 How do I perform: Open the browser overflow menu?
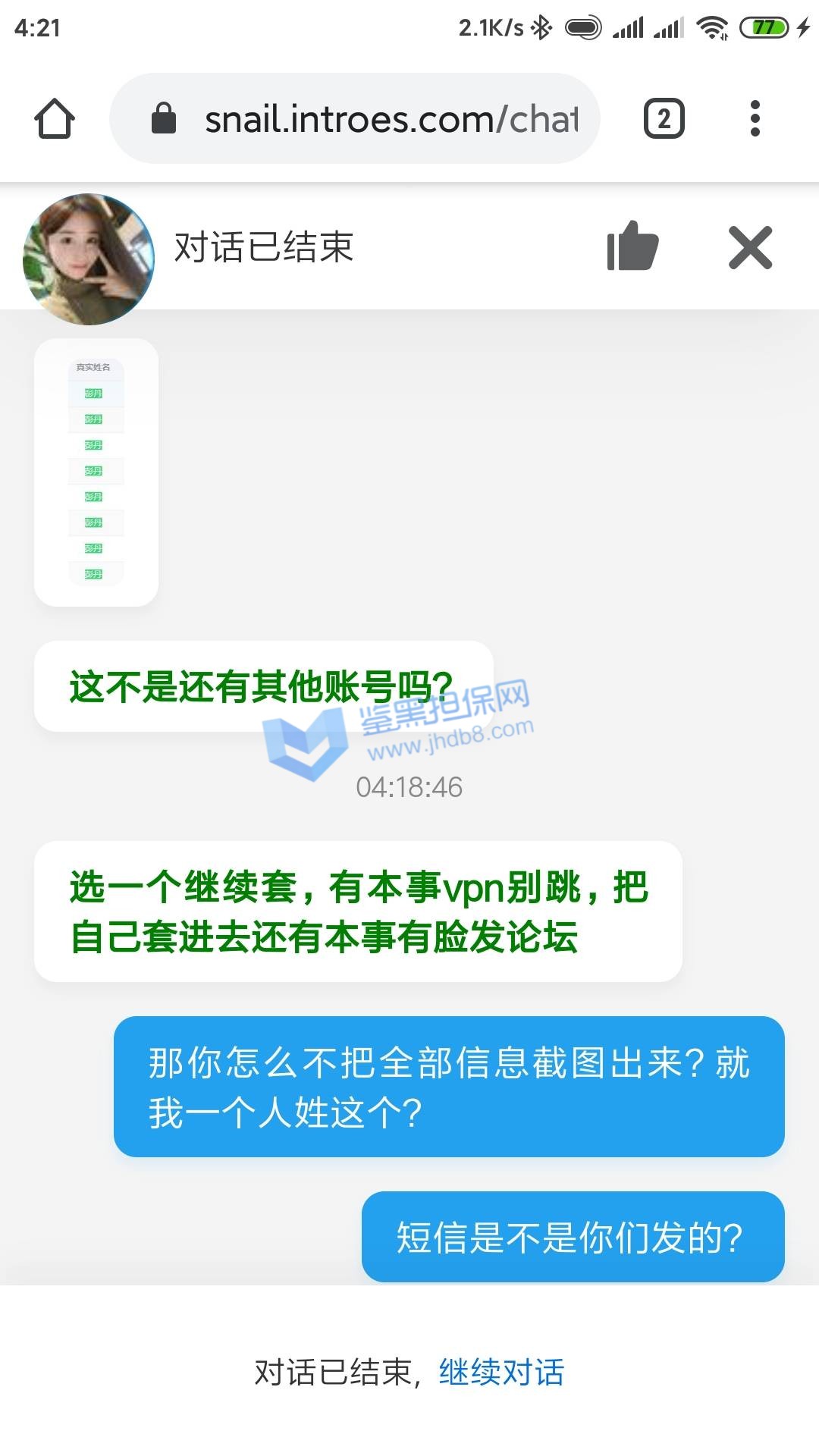(x=754, y=119)
